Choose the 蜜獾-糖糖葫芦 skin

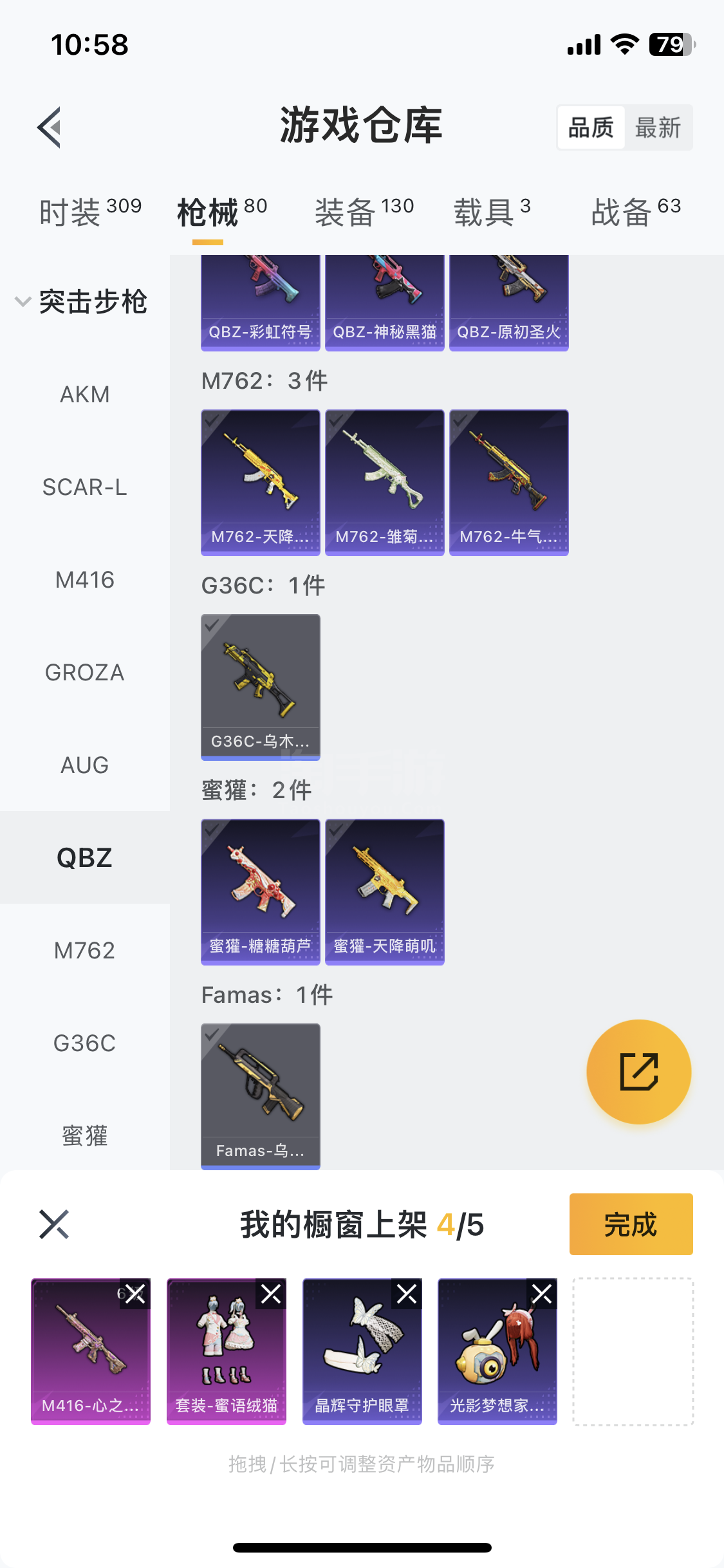click(260, 891)
